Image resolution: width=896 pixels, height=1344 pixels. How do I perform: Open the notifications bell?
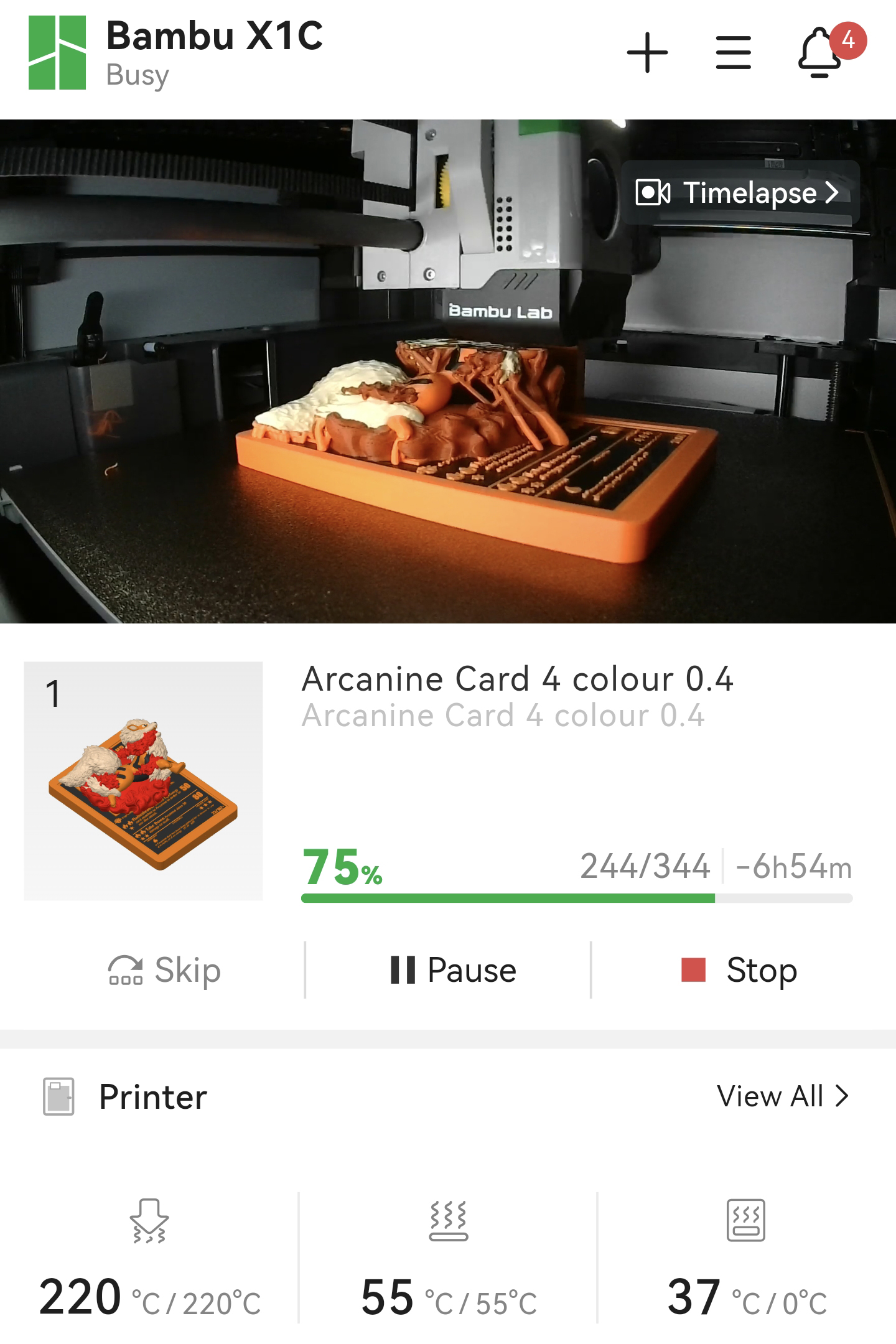820,53
